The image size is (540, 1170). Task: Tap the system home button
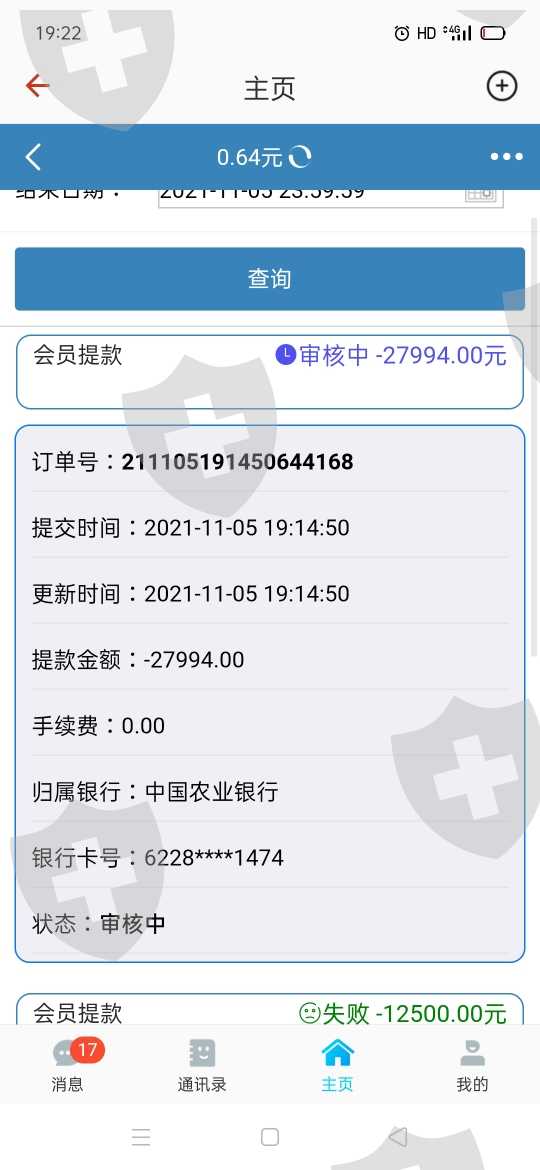pyautogui.click(x=270, y=1136)
